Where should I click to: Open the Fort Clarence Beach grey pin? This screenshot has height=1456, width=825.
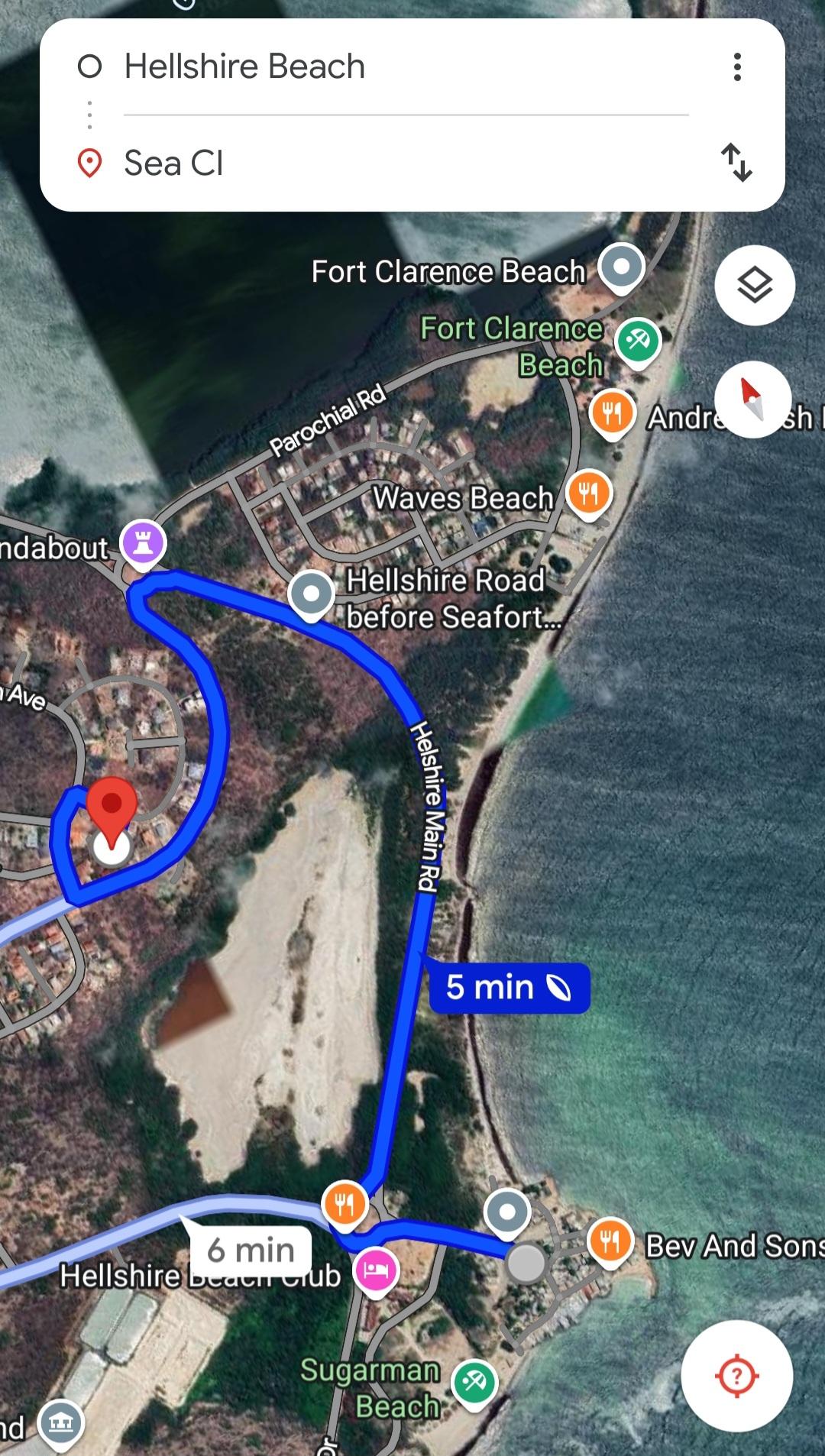pyautogui.click(x=622, y=267)
